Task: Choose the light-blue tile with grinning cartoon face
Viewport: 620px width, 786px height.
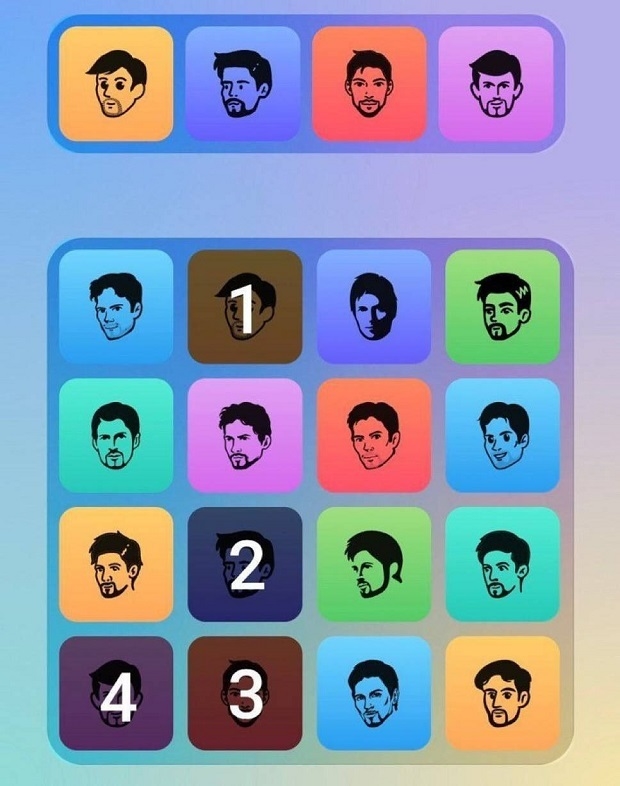Action: (502, 435)
